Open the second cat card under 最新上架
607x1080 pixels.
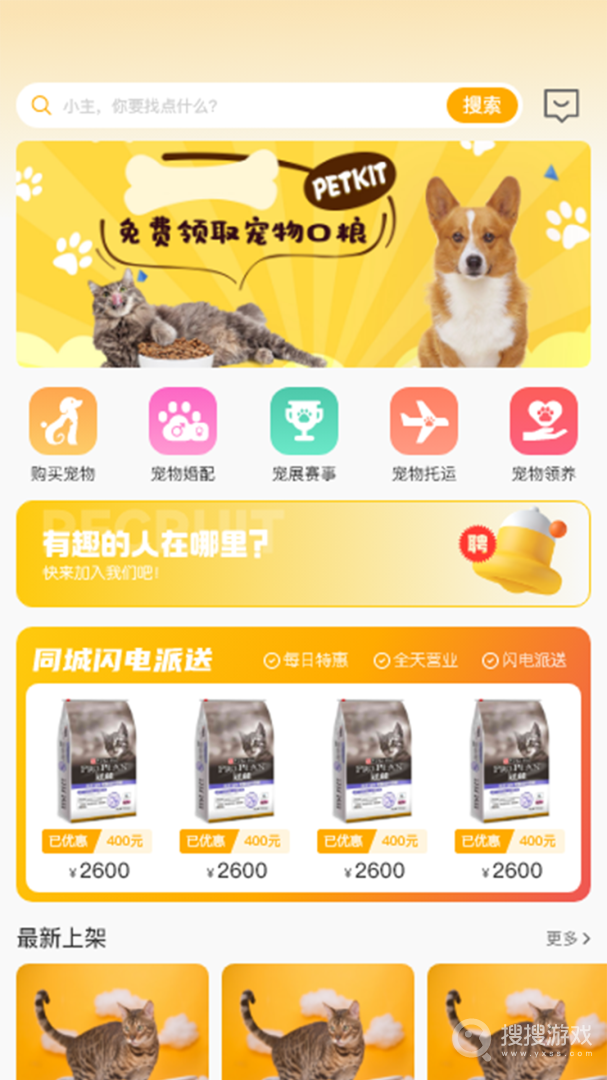(318, 1020)
